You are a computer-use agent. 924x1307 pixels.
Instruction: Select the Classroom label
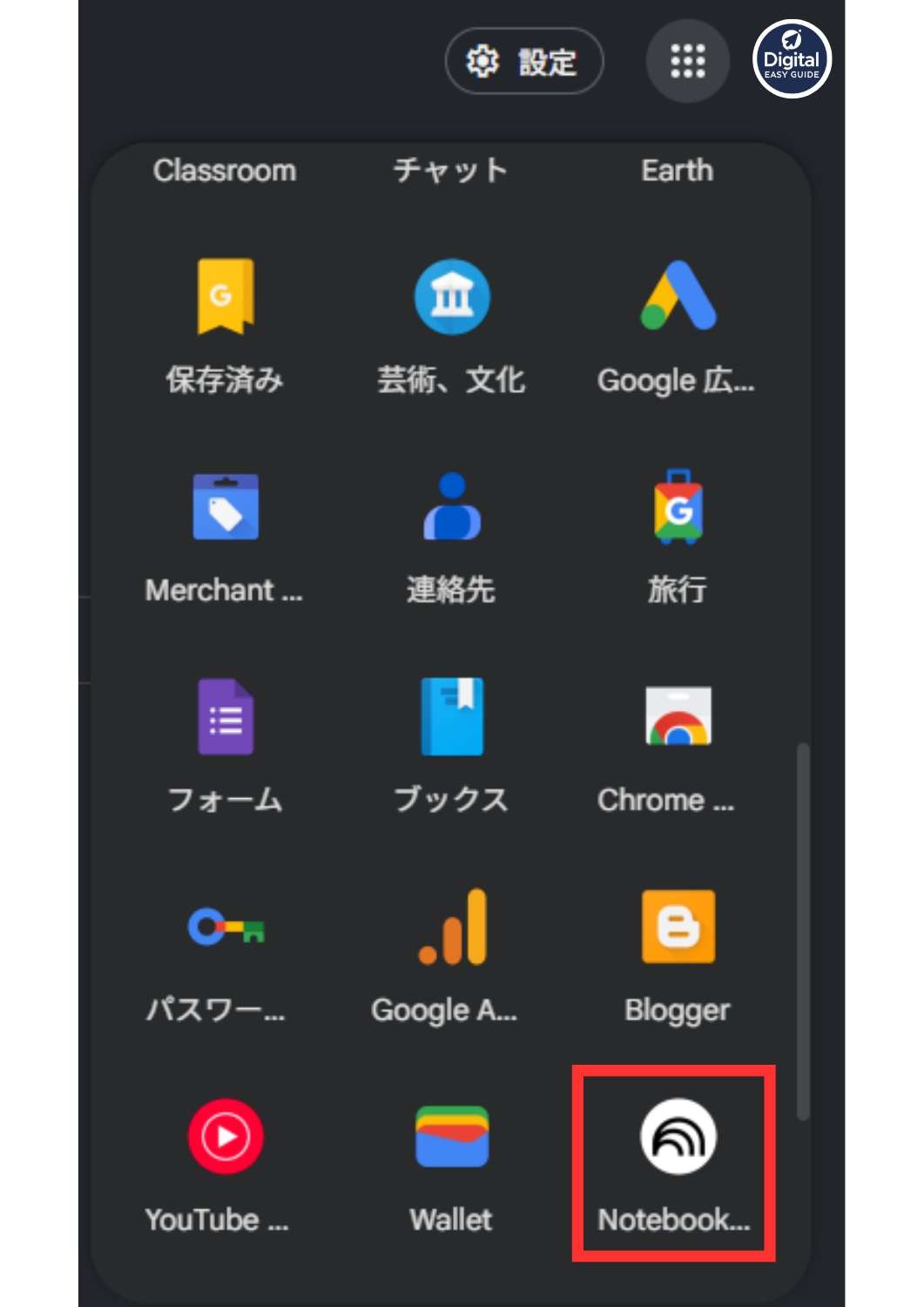(x=225, y=171)
